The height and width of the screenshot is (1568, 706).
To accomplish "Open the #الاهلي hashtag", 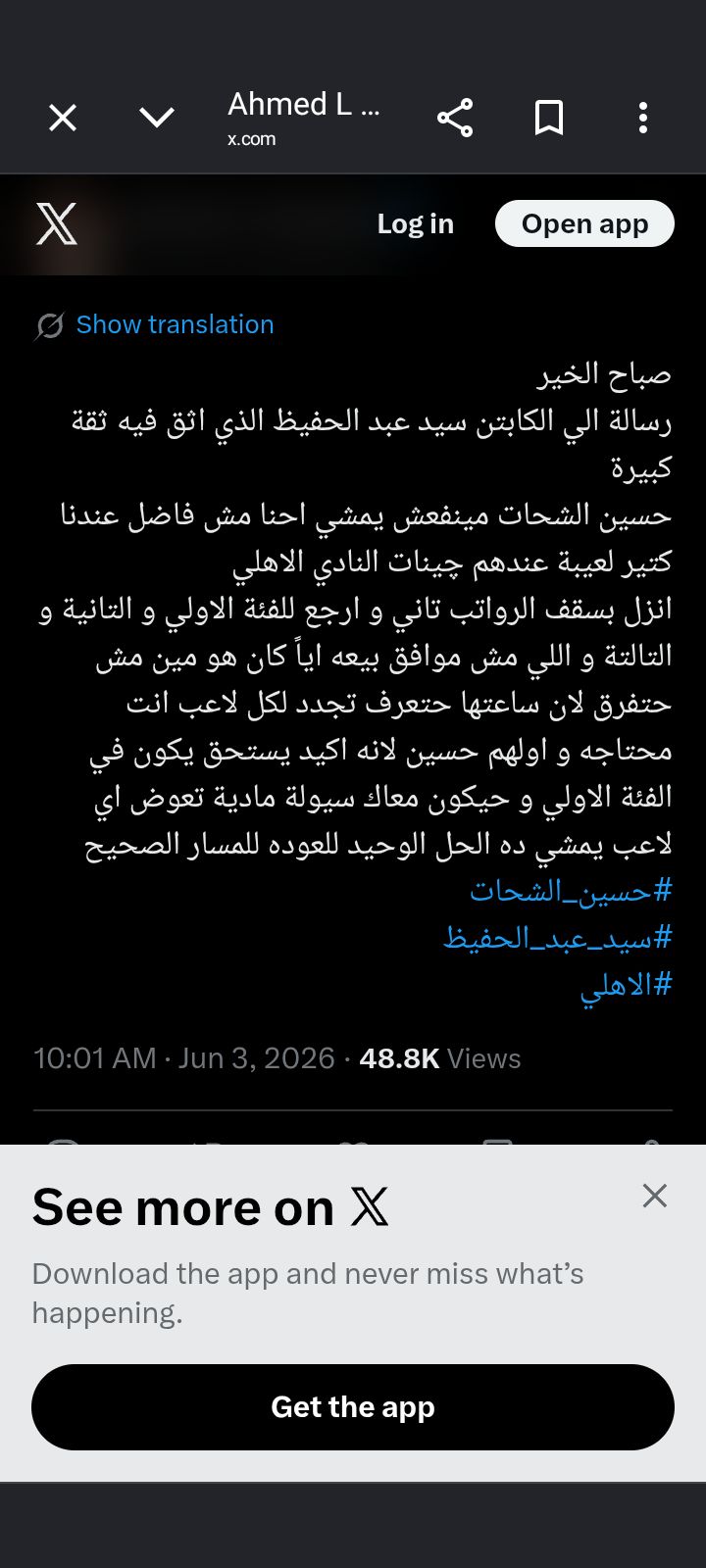I will [626, 985].
